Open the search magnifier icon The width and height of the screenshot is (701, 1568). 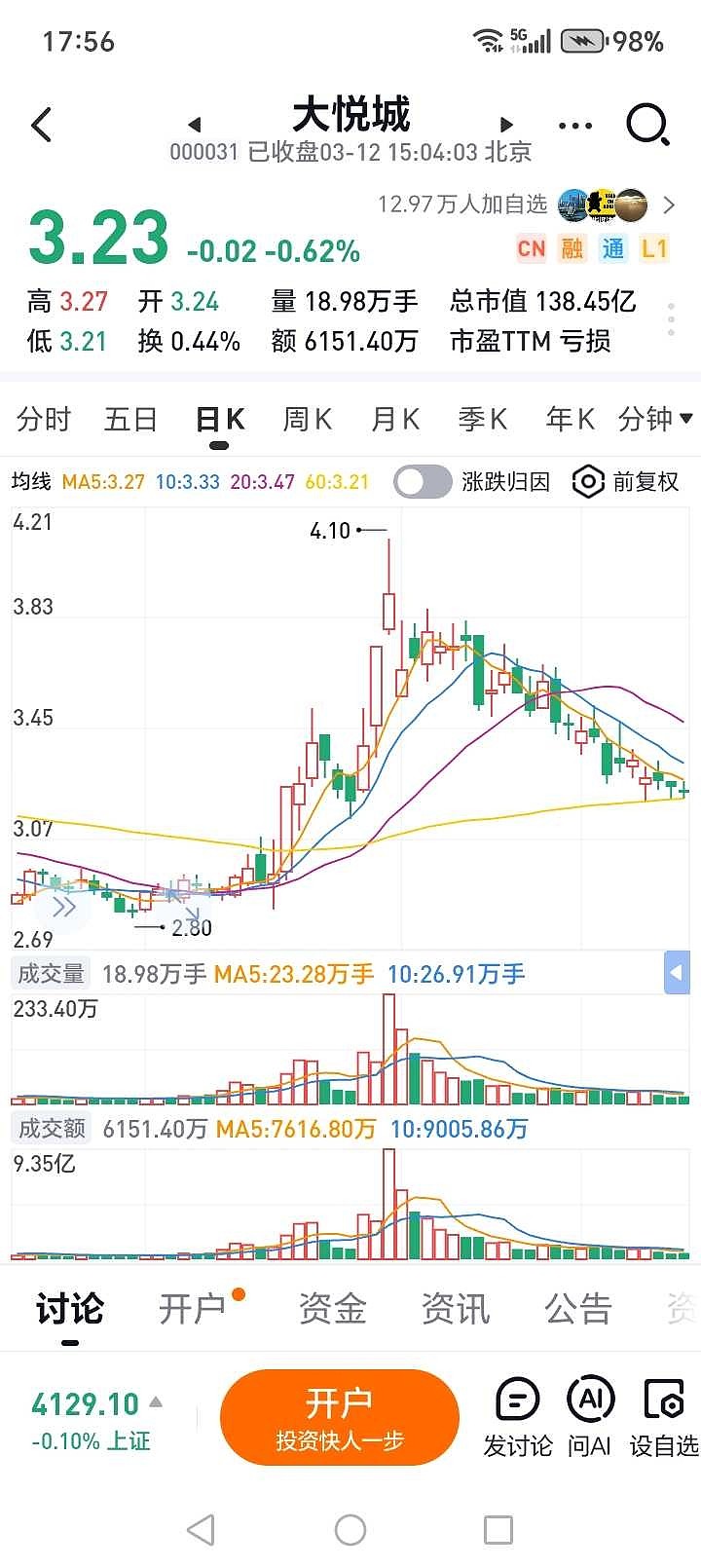pyautogui.click(x=647, y=126)
